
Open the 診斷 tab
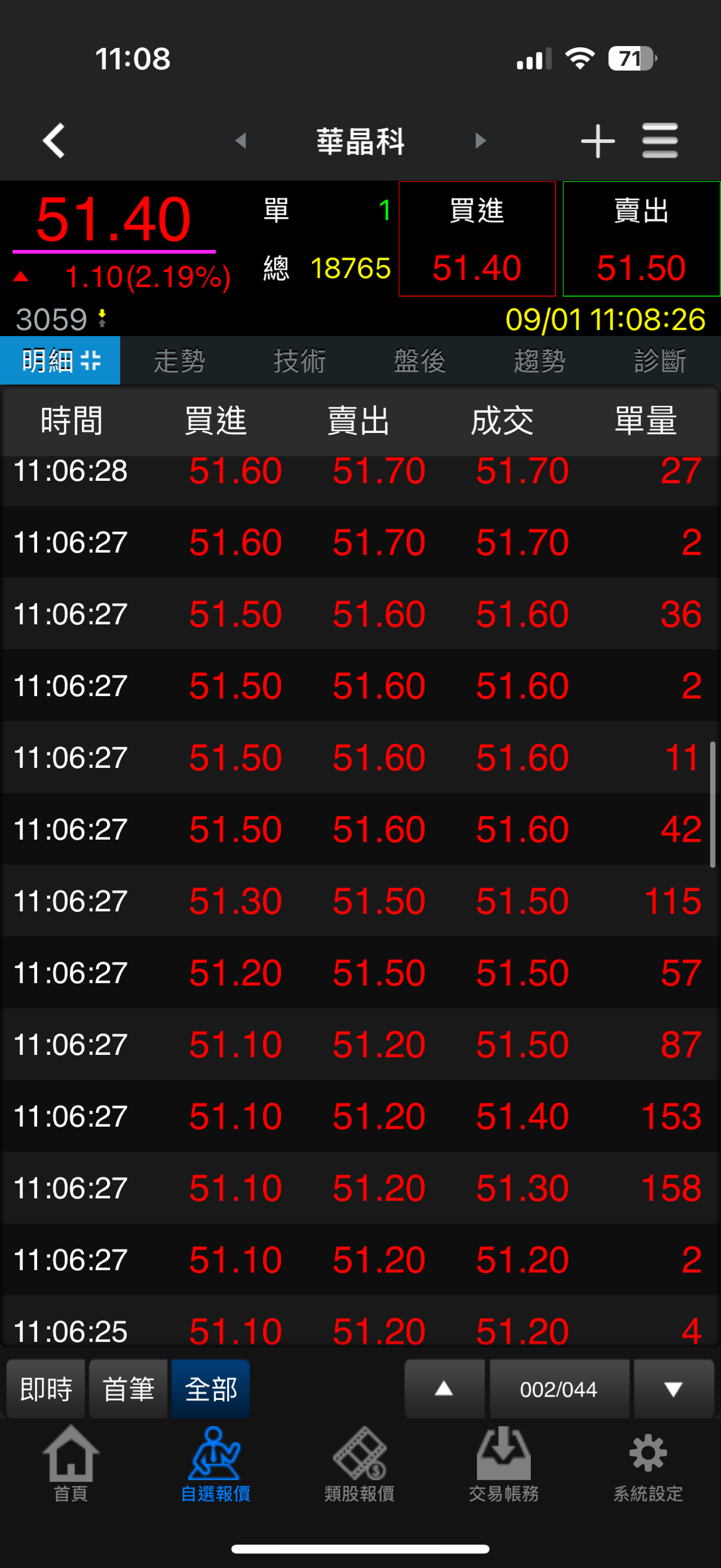(660, 361)
